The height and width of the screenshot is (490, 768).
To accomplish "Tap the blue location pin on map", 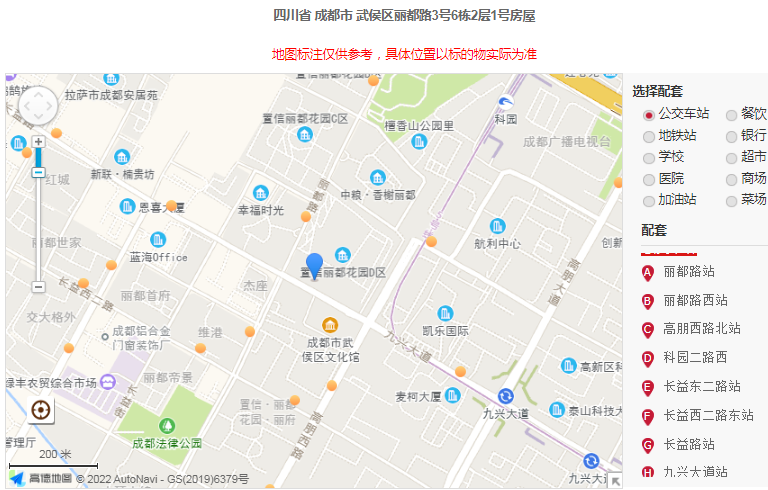I will (x=314, y=266).
